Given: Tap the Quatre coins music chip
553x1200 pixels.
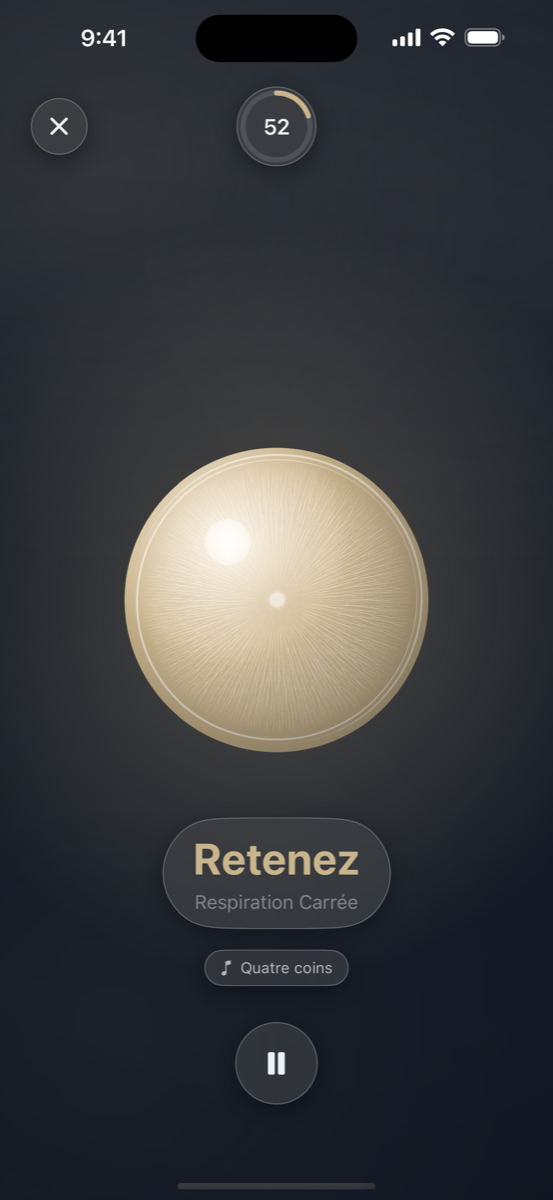Looking at the screenshot, I should click(276, 968).
